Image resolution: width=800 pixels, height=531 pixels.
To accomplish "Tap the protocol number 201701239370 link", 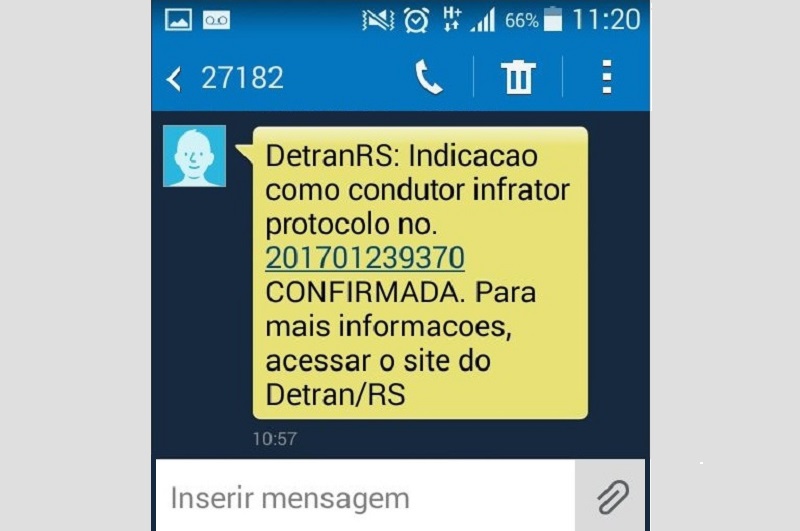I will [365, 258].
